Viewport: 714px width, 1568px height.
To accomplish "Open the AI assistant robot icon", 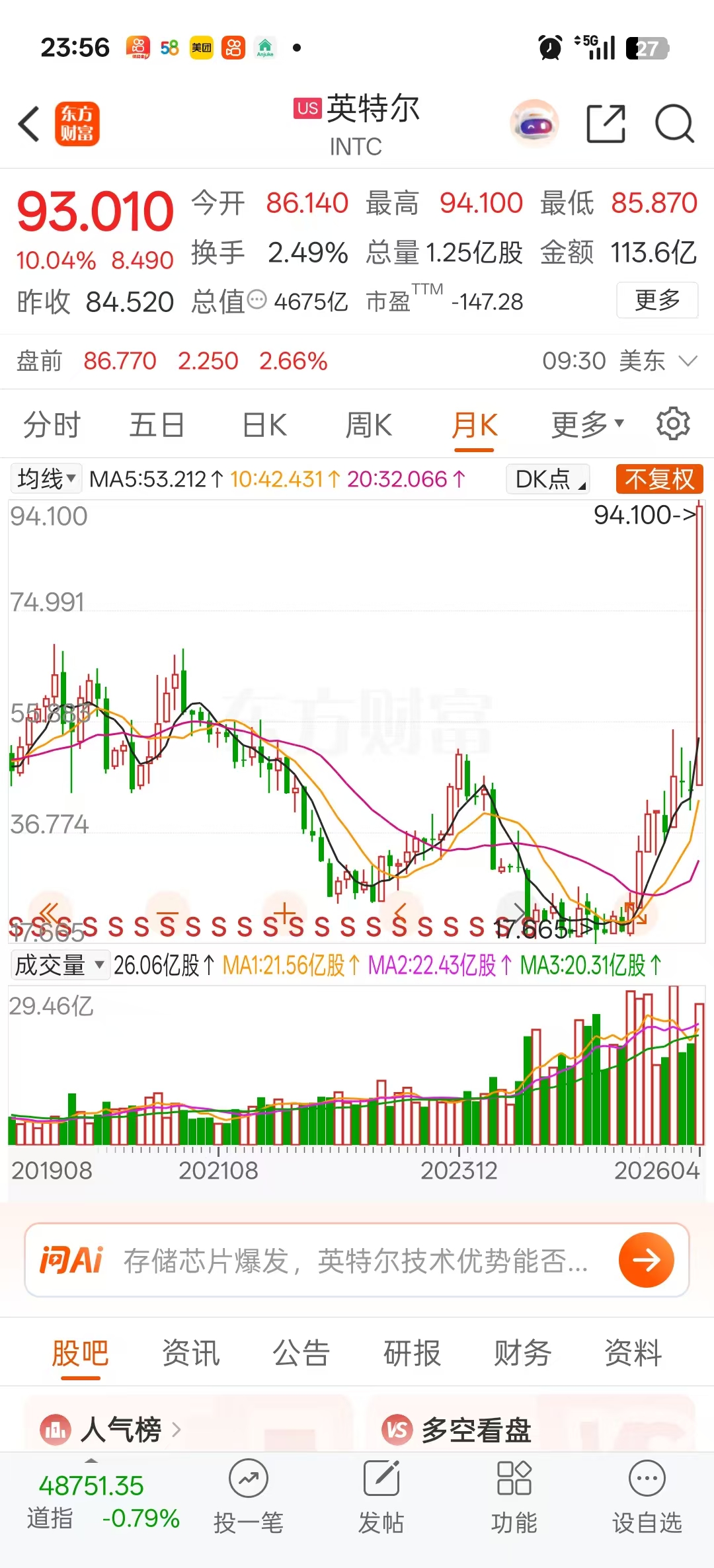I will (x=534, y=124).
